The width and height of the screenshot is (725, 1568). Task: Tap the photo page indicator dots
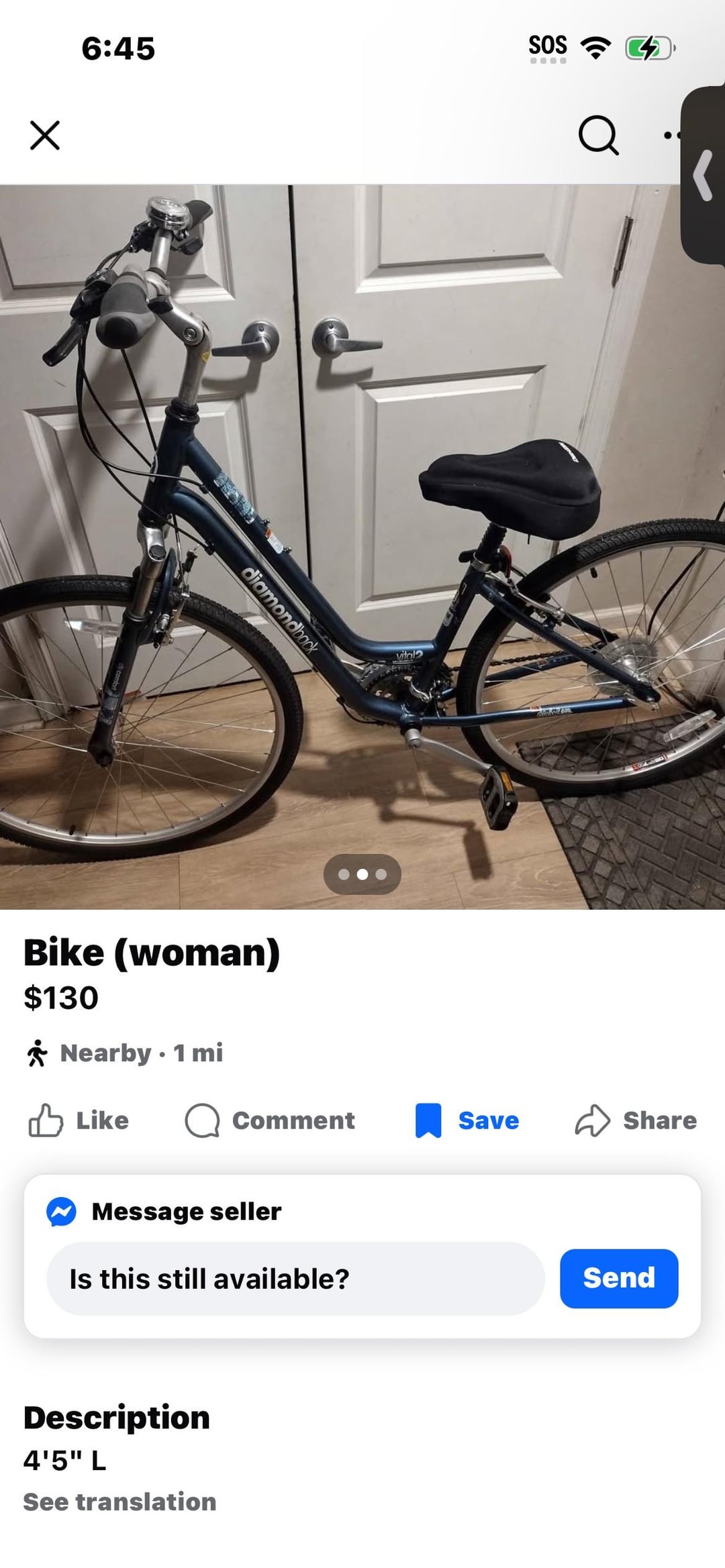click(x=362, y=874)
